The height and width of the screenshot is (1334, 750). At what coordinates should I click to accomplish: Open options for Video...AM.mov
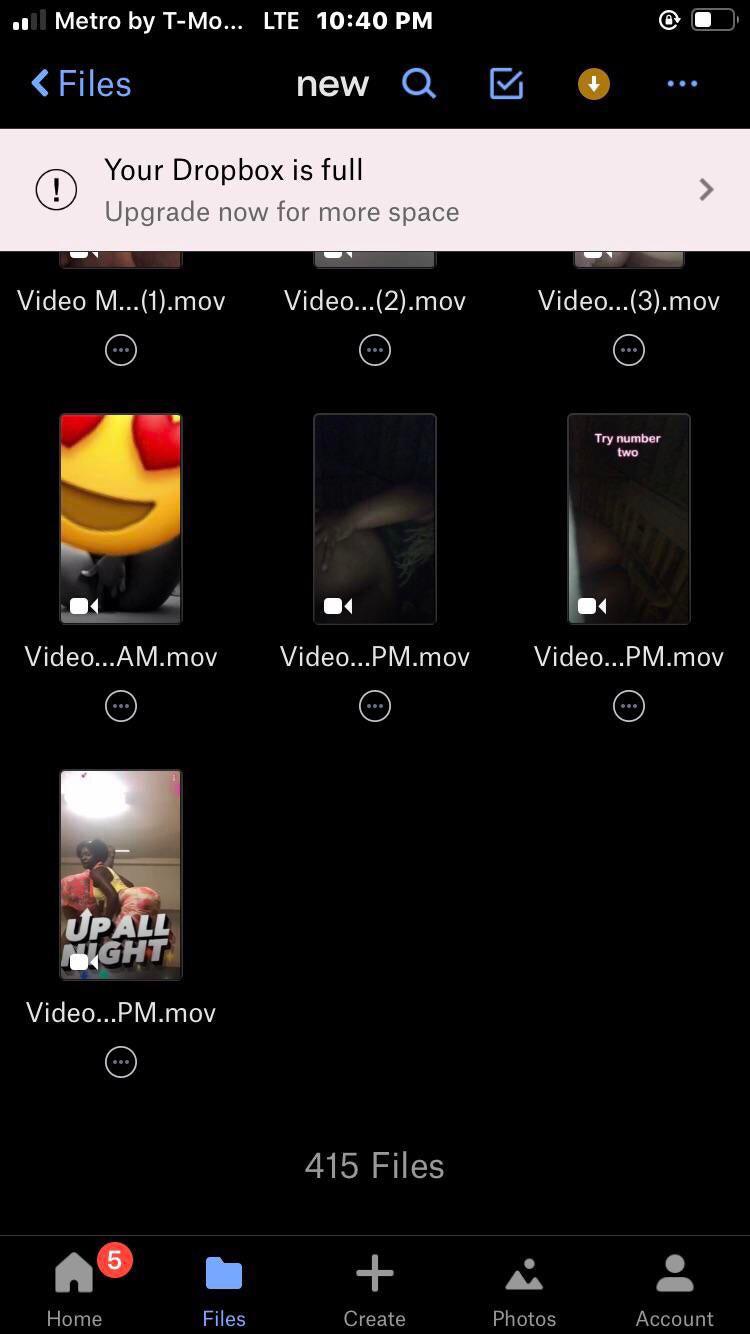tap(121, 706)
